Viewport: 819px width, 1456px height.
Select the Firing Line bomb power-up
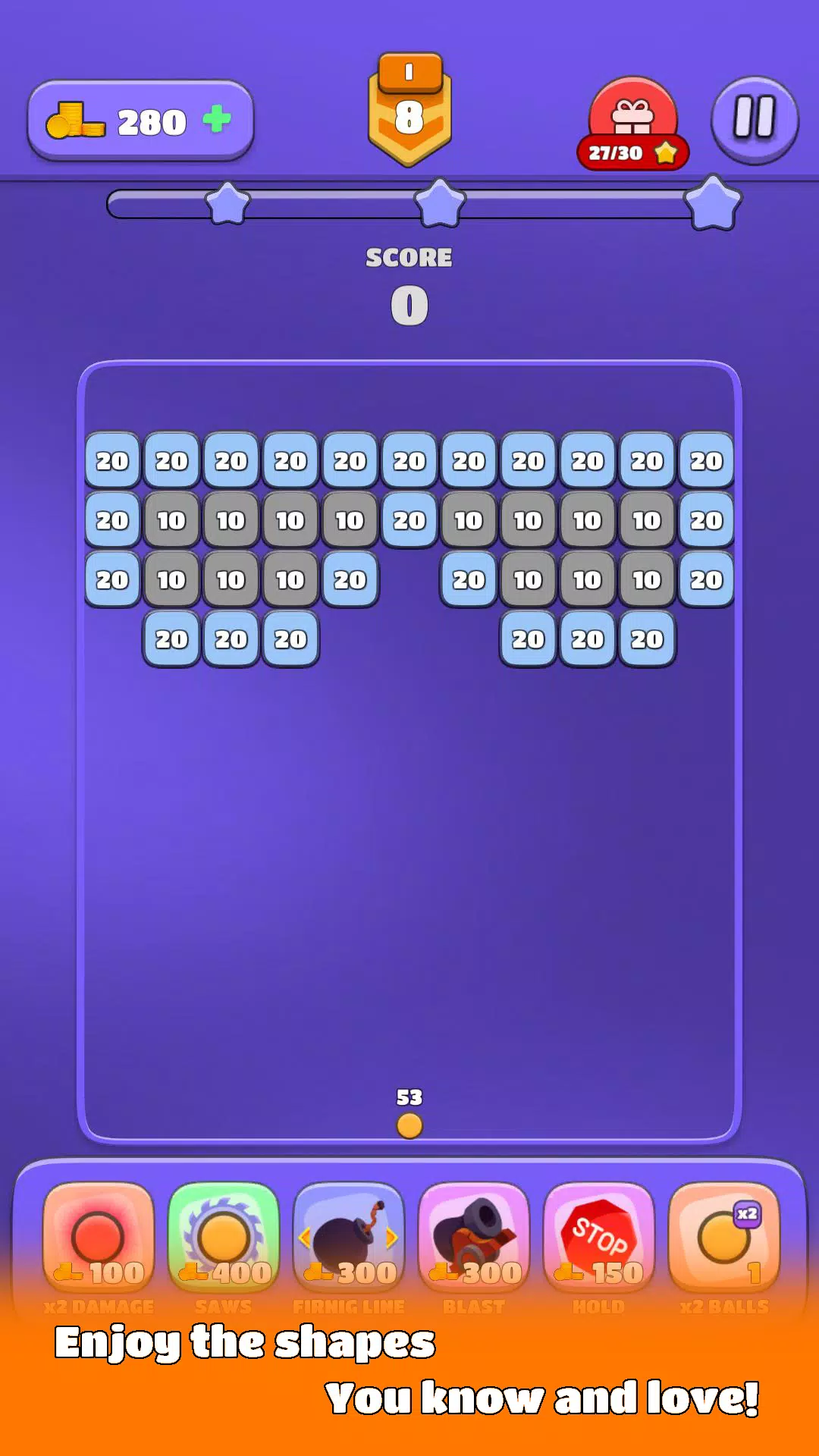click(x=349, y=1238)
